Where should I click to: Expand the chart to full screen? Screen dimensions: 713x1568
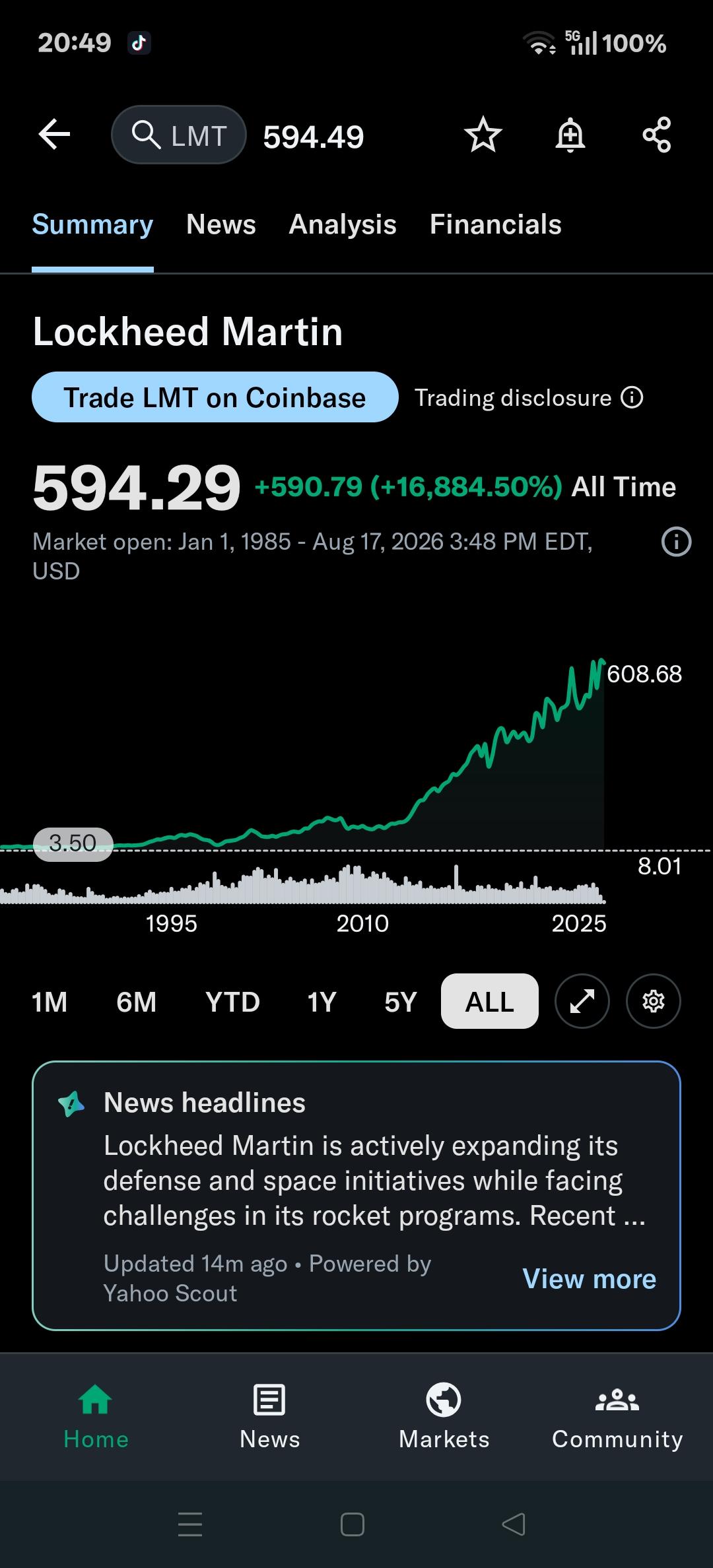(x=582, y=1001)
